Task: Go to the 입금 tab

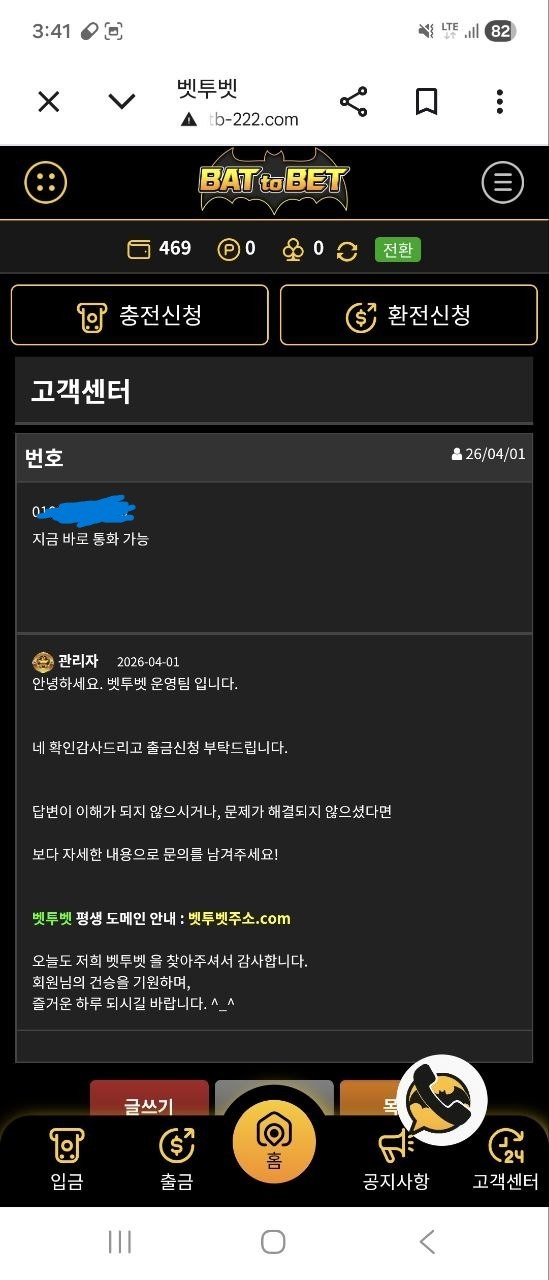Action: (x=67, y=1159)
